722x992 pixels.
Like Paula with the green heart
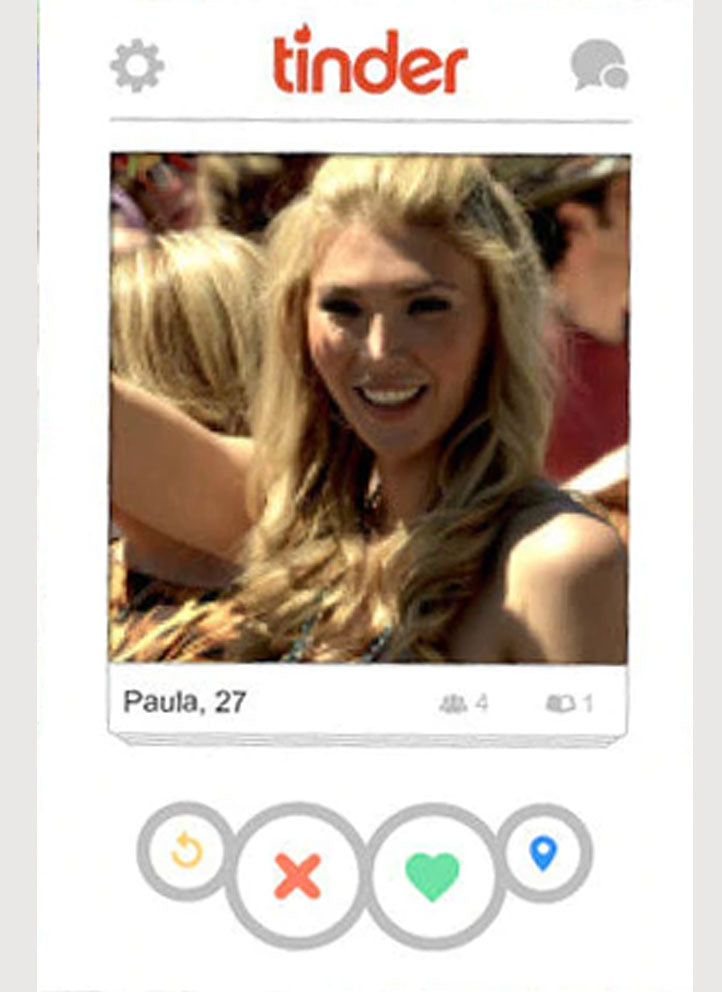coord(433,876)
